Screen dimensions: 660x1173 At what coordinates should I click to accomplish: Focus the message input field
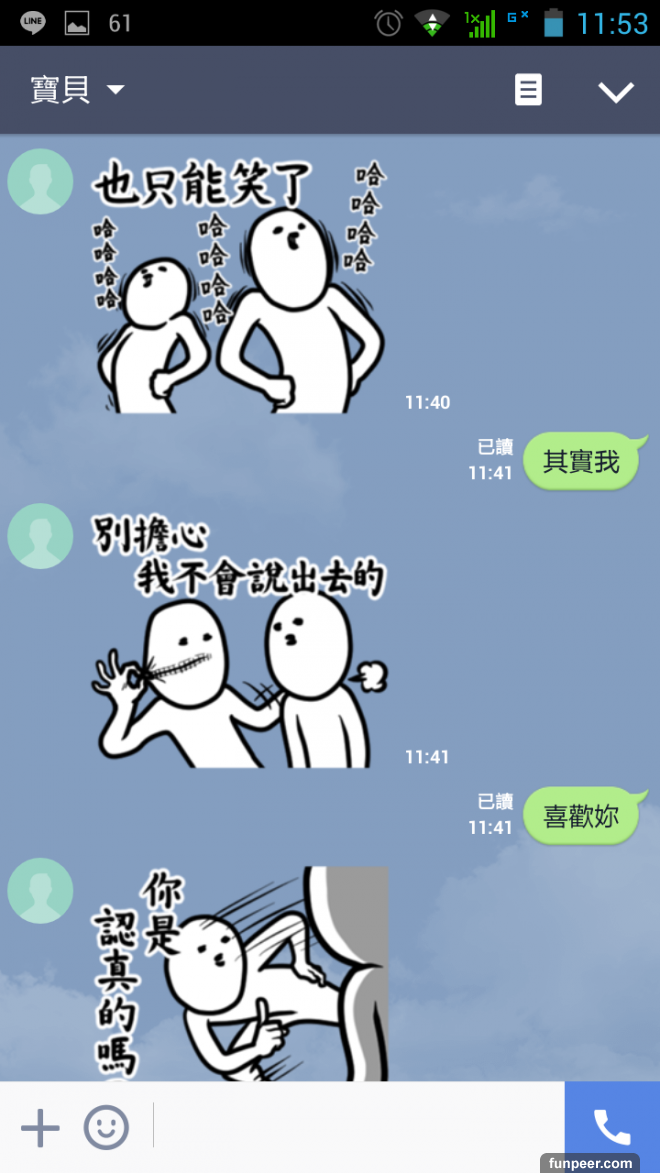[355, 1128]
